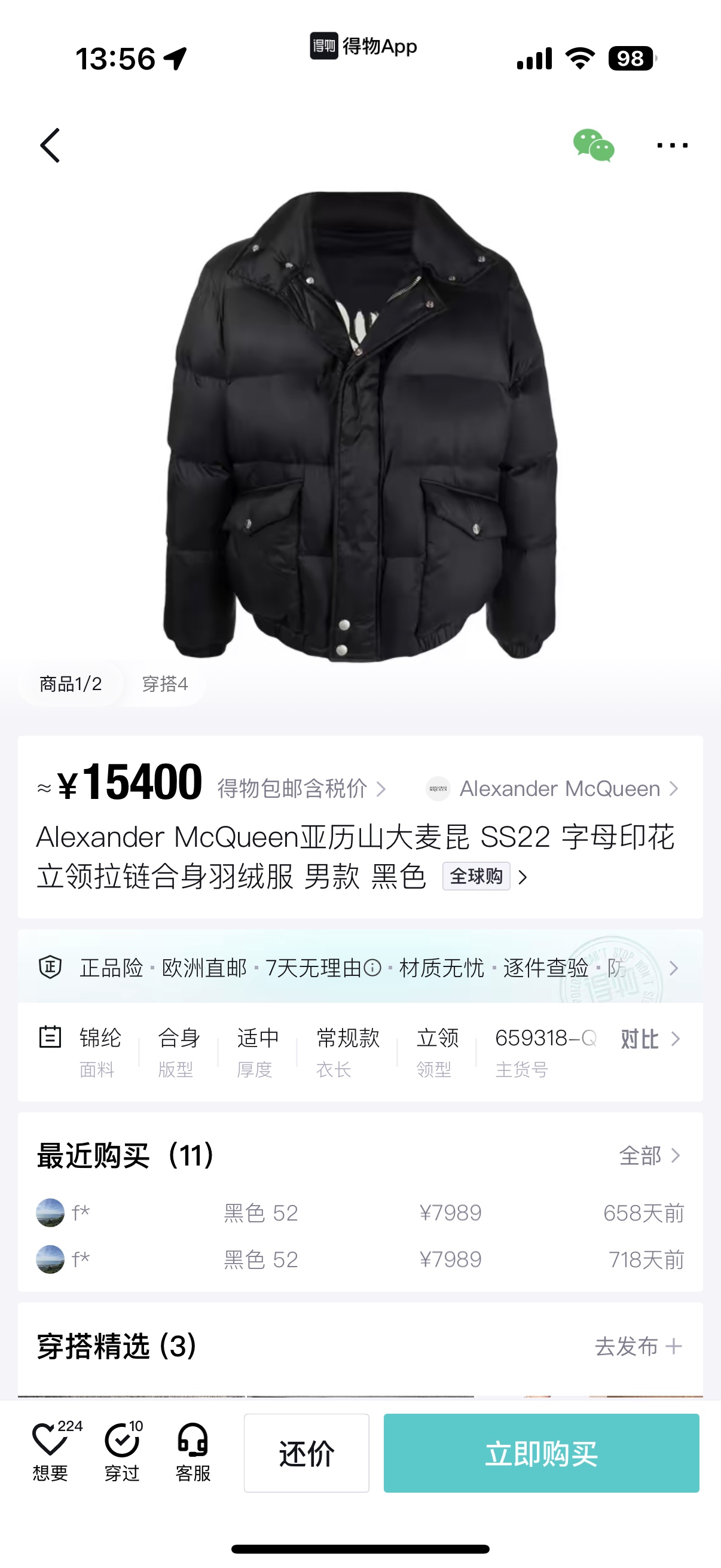Share product via WeChat icon
721x1568 pixels.
click(x=593, y=145)
